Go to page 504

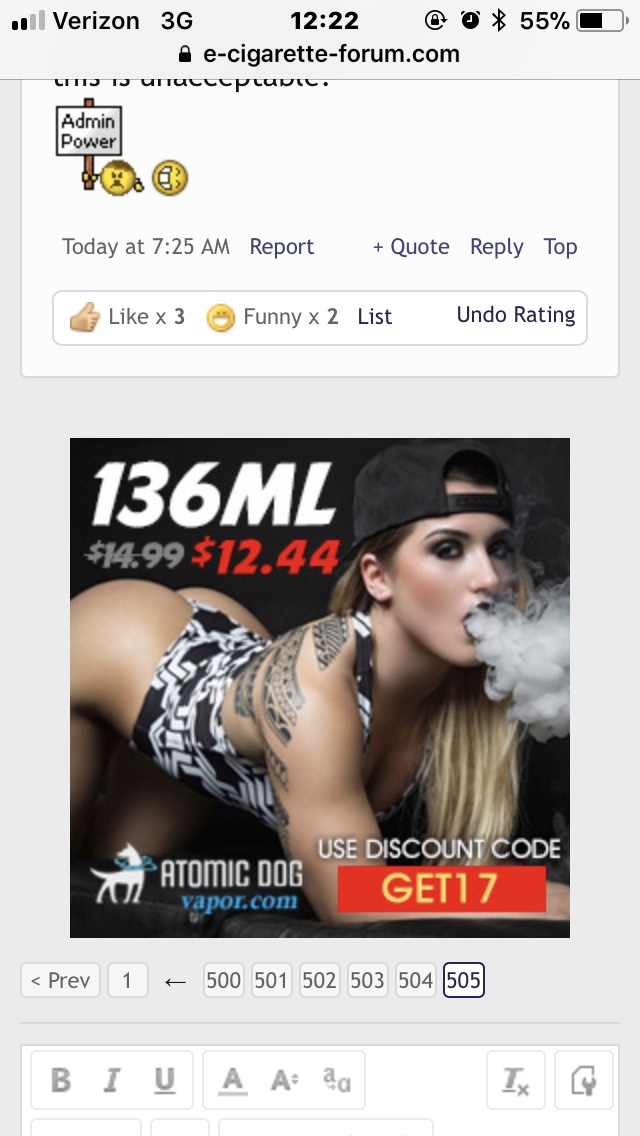(x=415, y=980)
